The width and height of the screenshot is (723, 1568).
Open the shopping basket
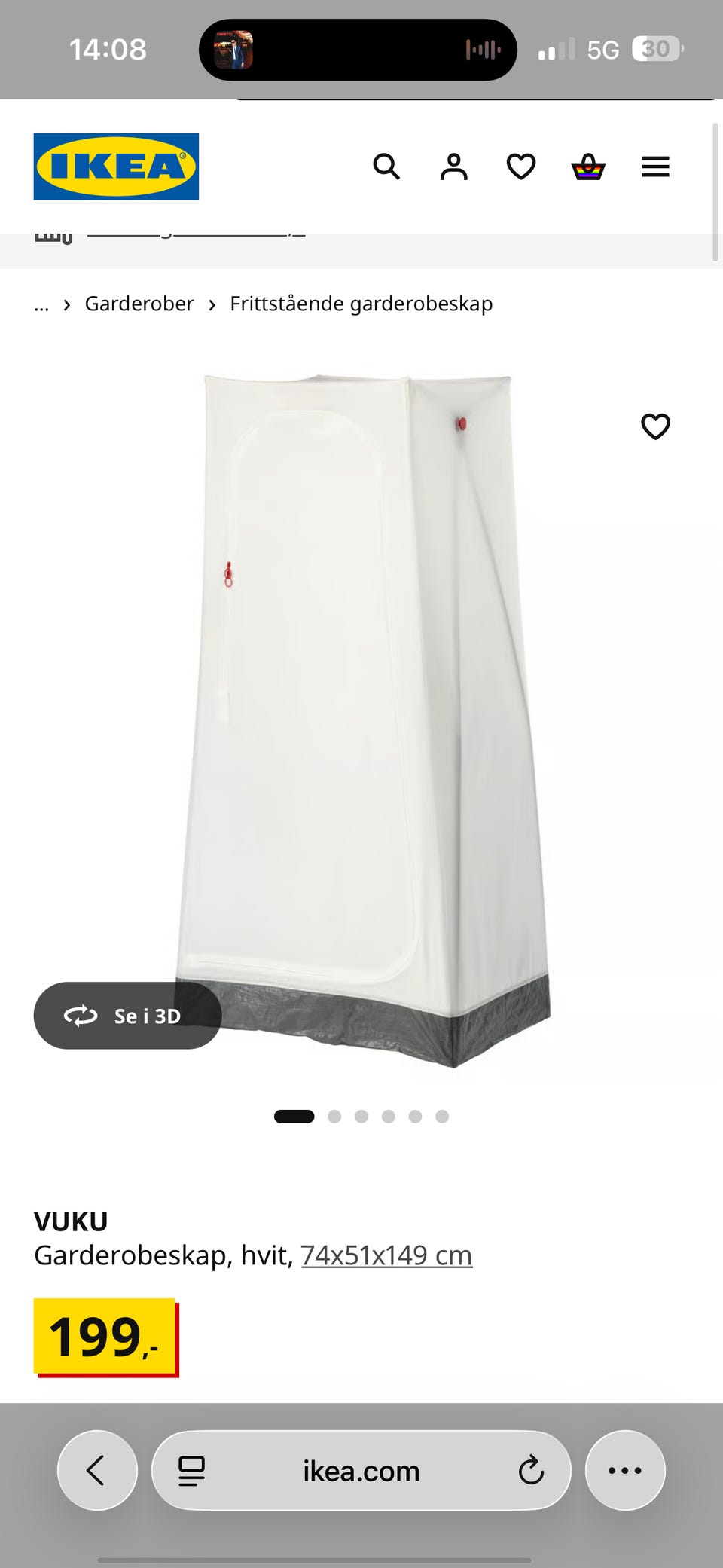[x=588, y=167]
